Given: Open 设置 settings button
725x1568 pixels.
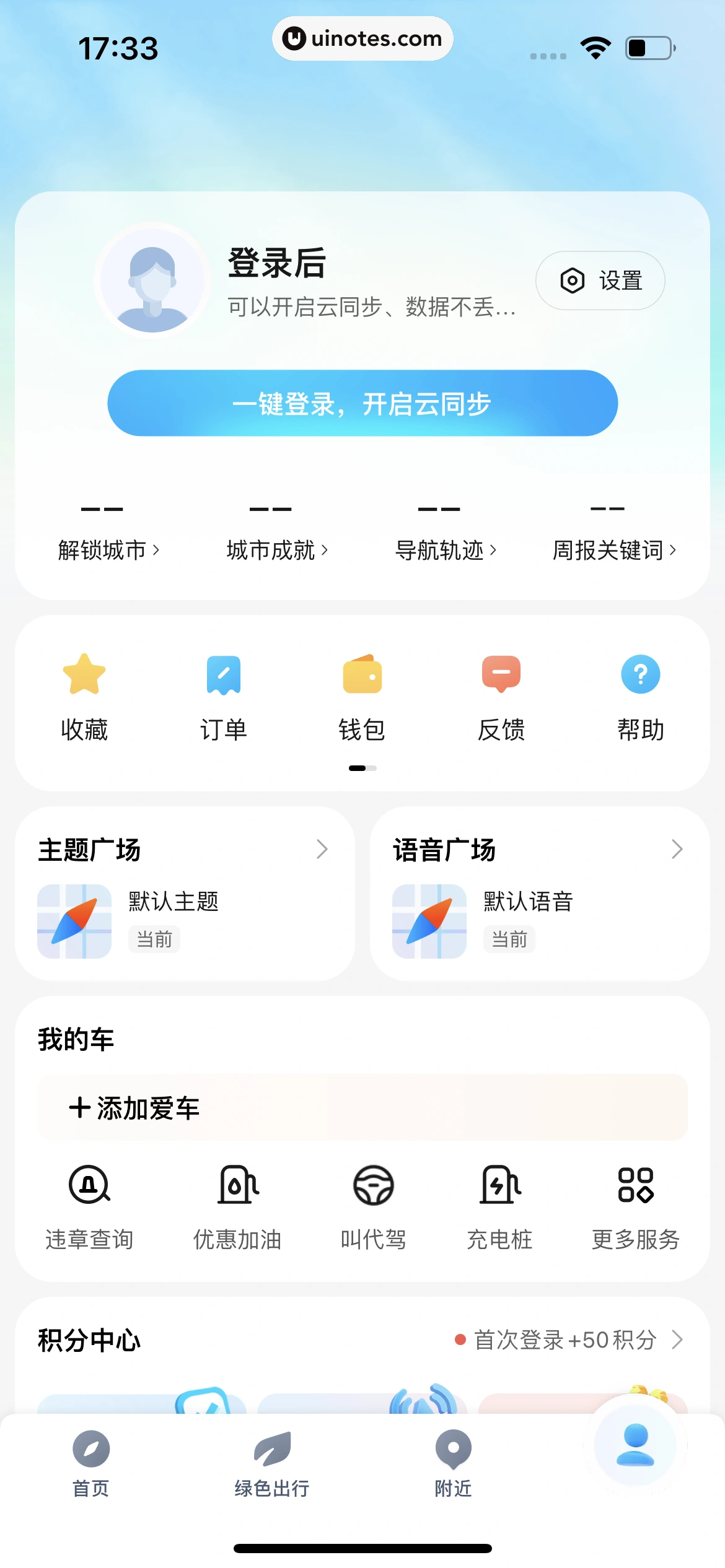Looking at the screenshot, I should (600, 281).
